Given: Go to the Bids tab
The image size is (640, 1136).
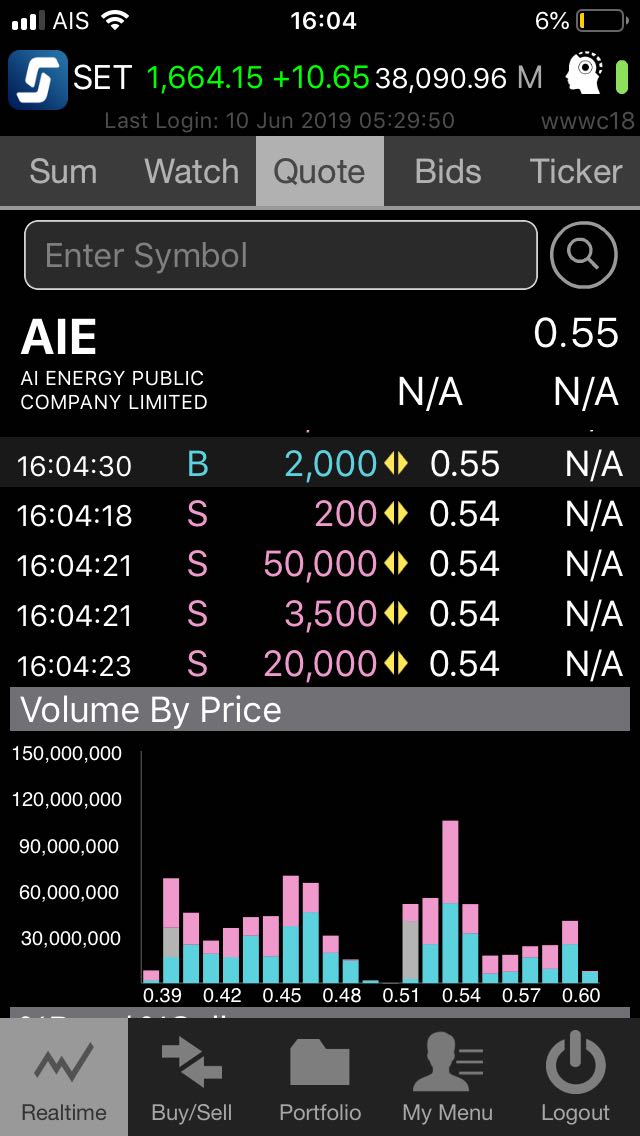Looking at the screenshot, I should point(447,171).
